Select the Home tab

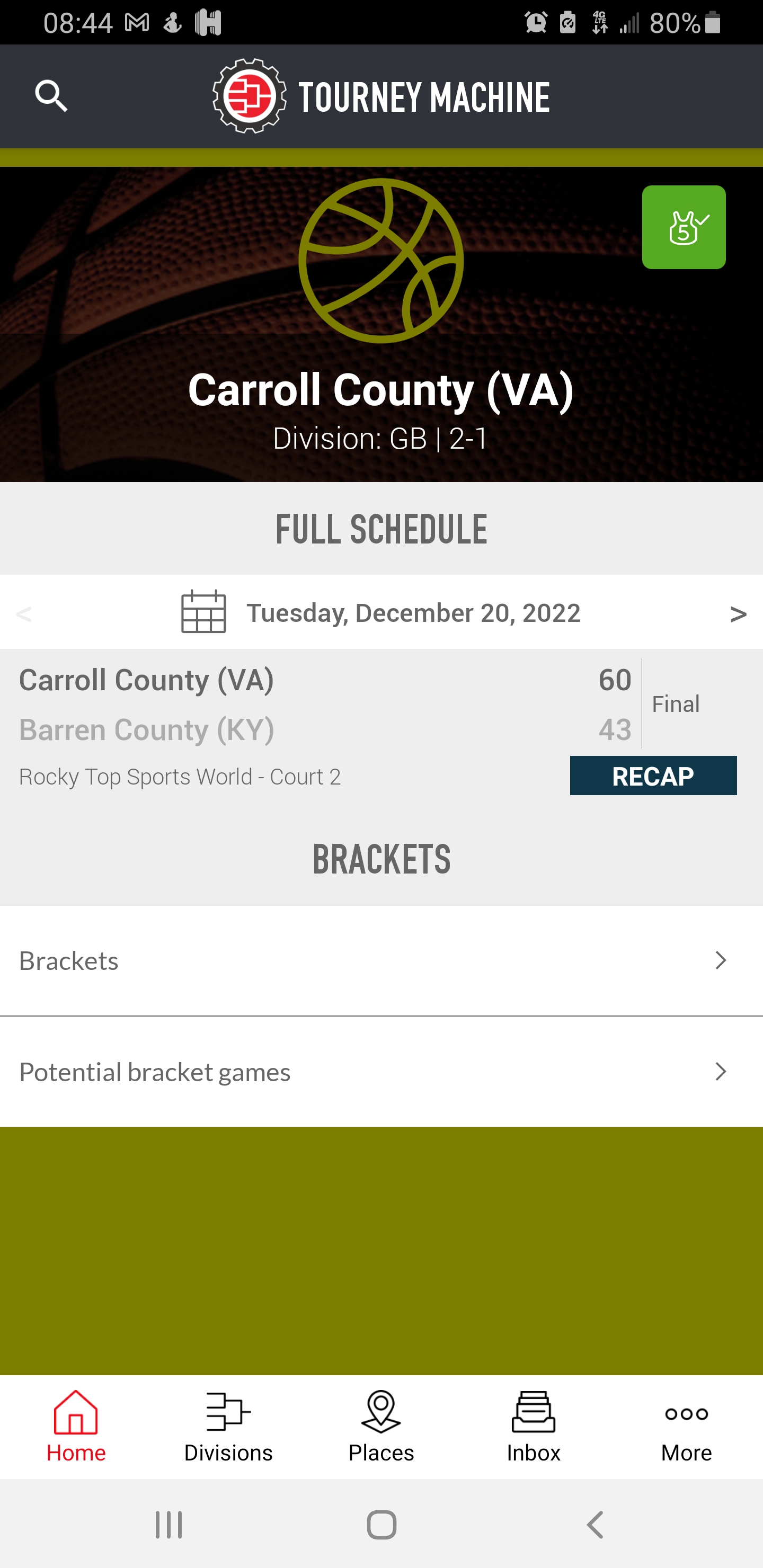point(76,1427)
